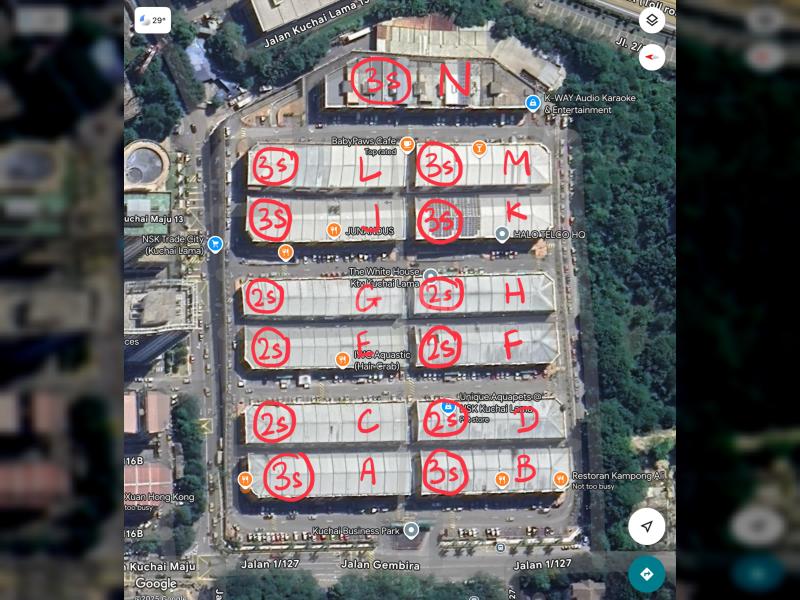Screen dimensions: 800x600
Task: Open NSK Trade City place marker
Action: click(215, 244)
